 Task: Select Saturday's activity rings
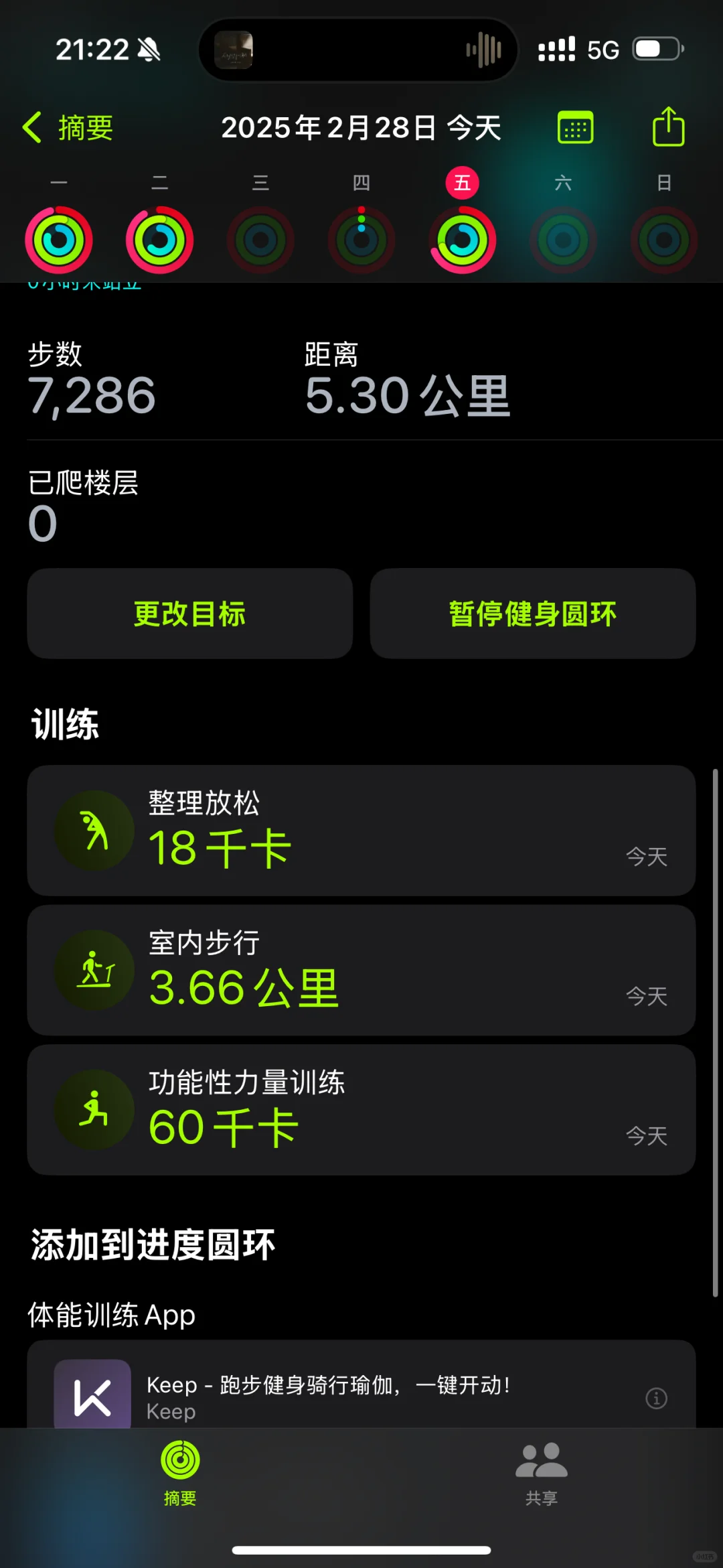point(563,240)
